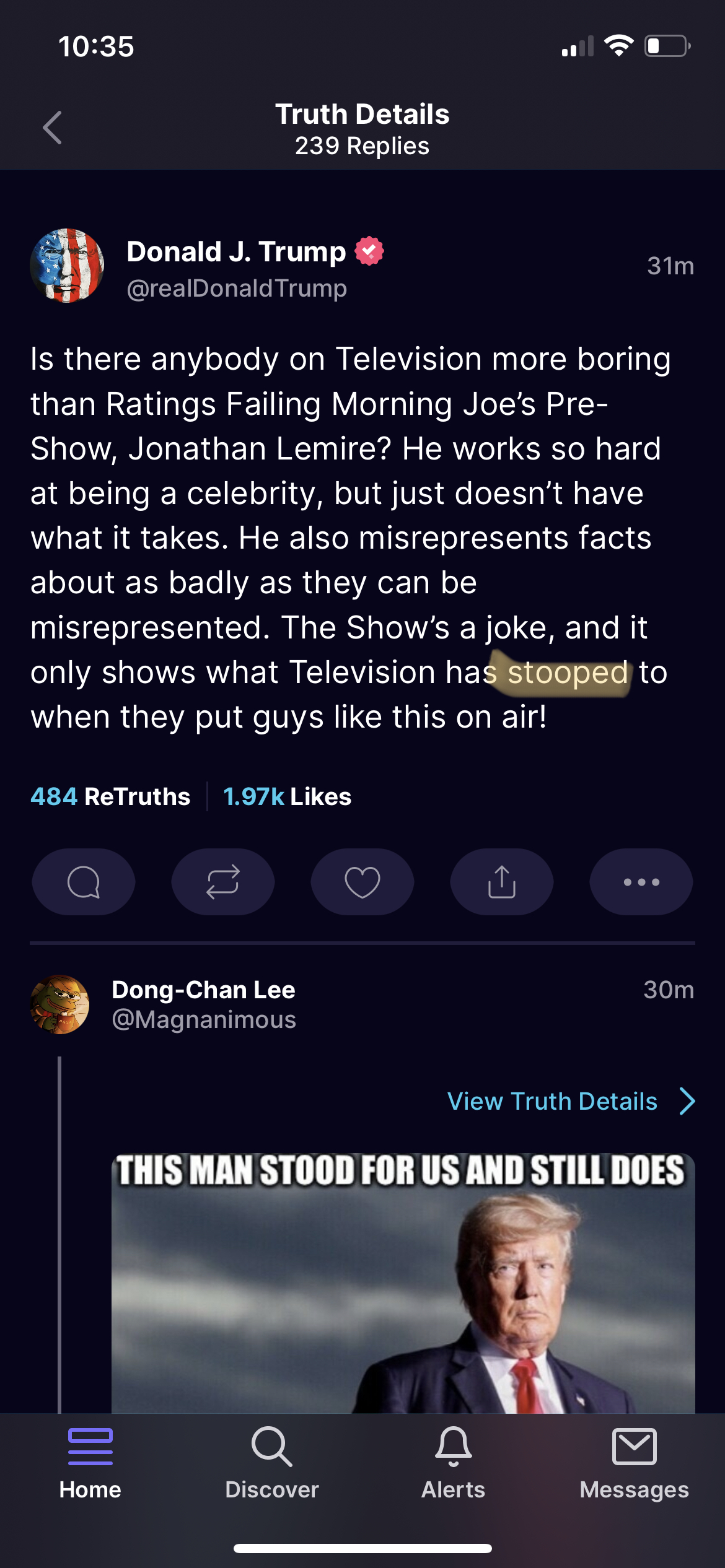Go back using the header arrow
Viewport: 725px width, 1568px height.
pyautogui.click(x=53, y=128)
